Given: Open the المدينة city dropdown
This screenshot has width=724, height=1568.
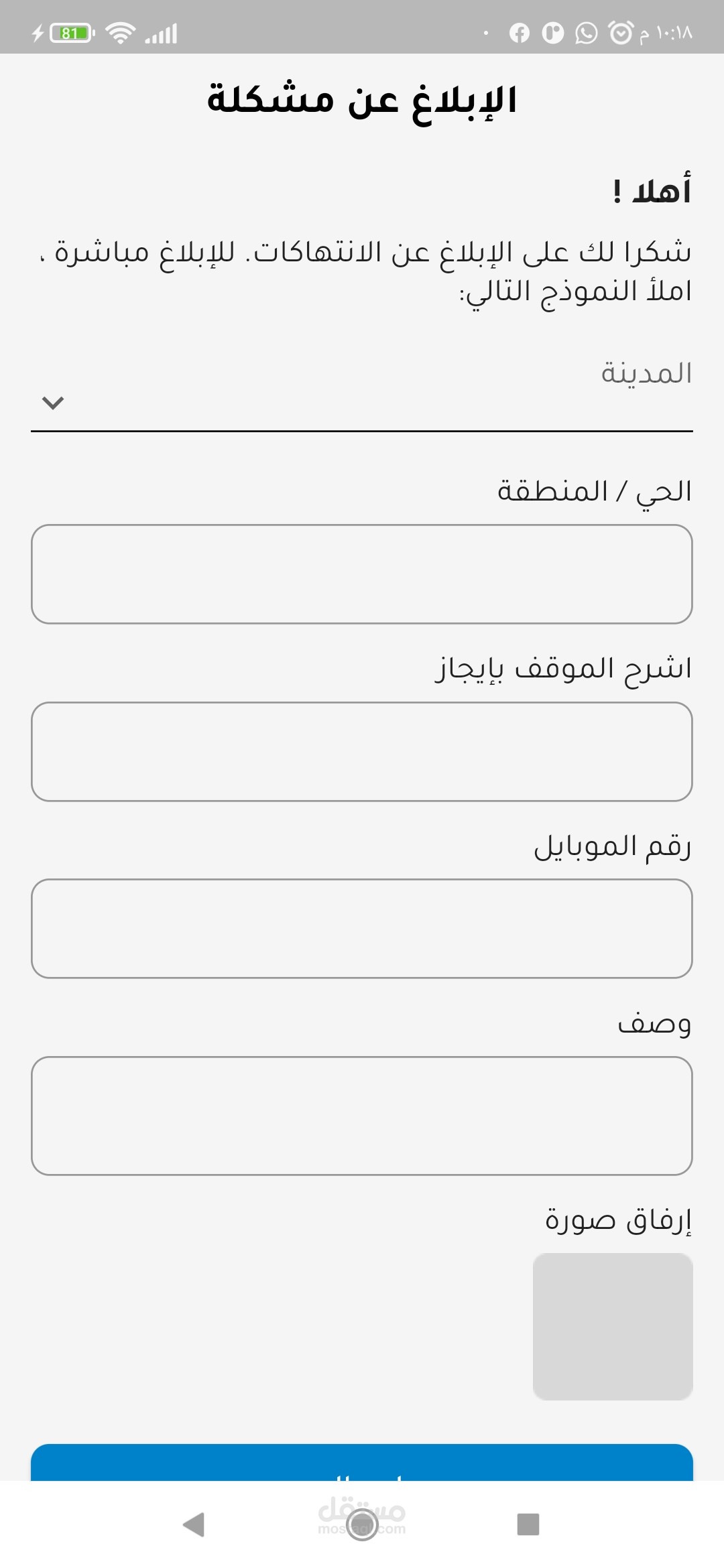Looking at the screenshot, I should tap(362, 402).
